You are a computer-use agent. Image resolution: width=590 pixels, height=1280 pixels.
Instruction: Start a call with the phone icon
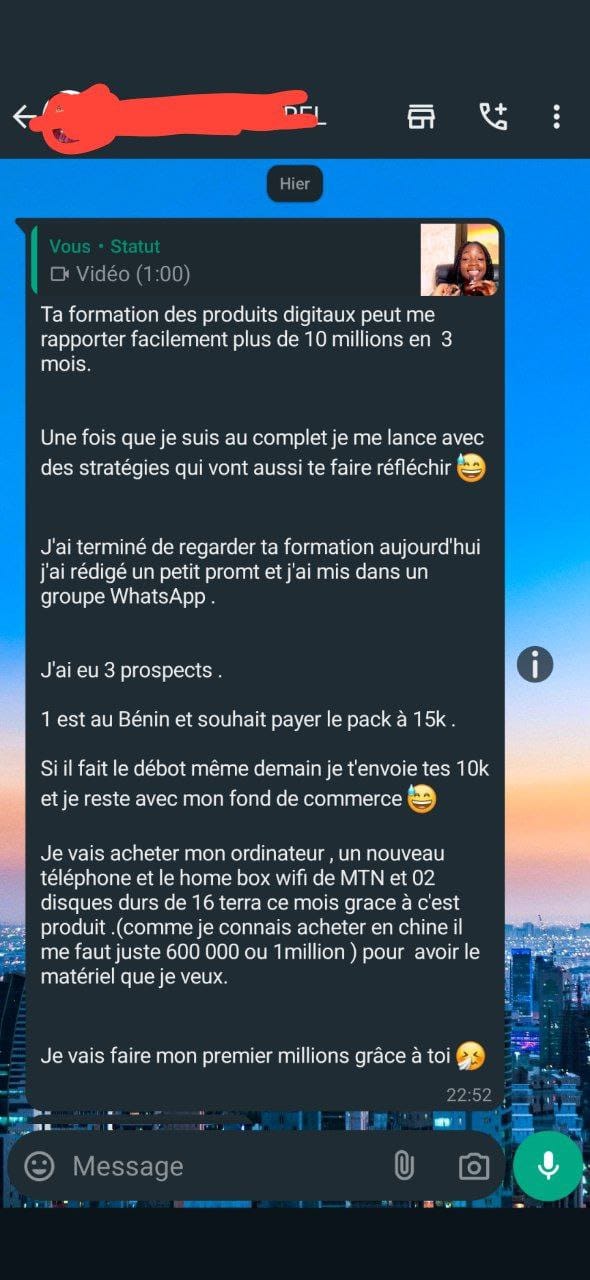click(493, 117)
